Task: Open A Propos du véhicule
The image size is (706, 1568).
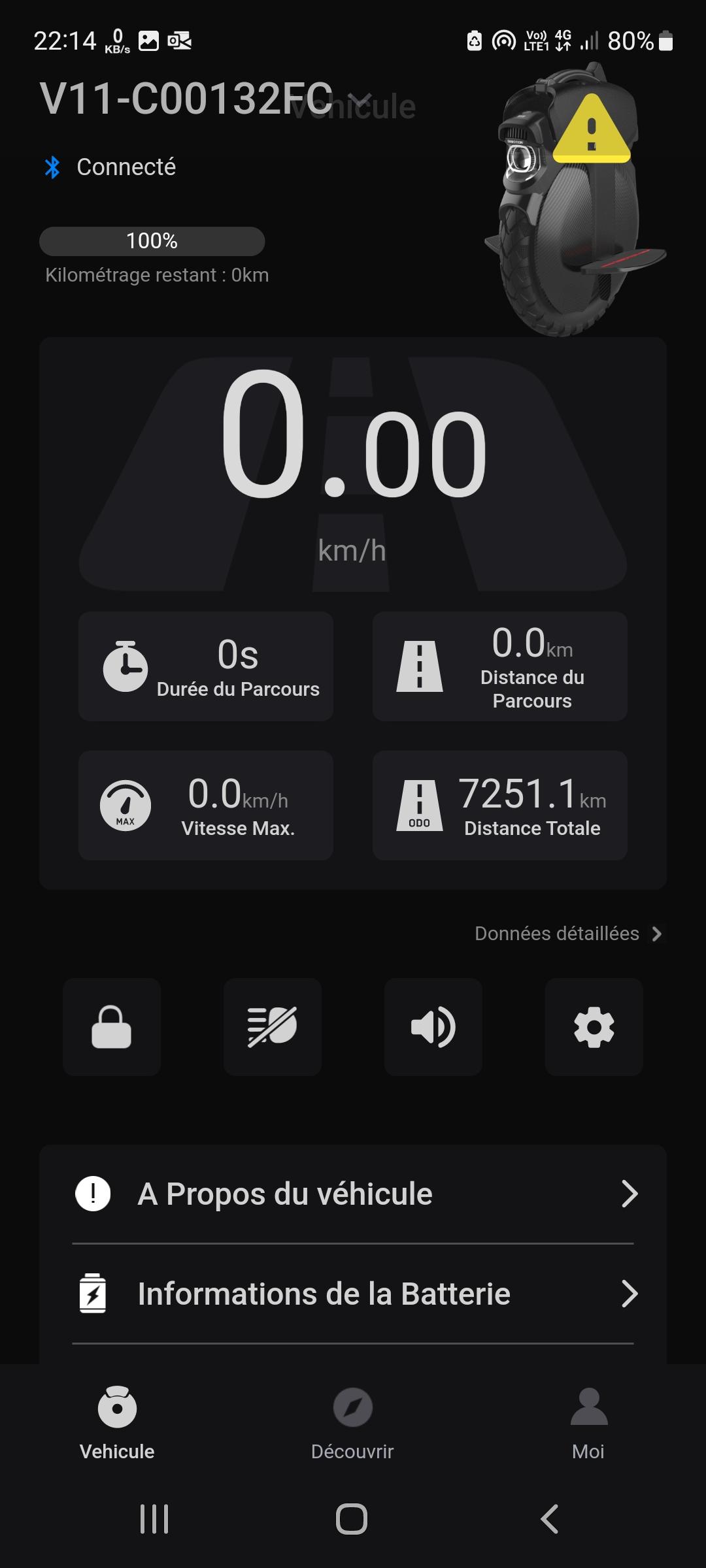Action: pyautogui.click(x=353, y=1194)
